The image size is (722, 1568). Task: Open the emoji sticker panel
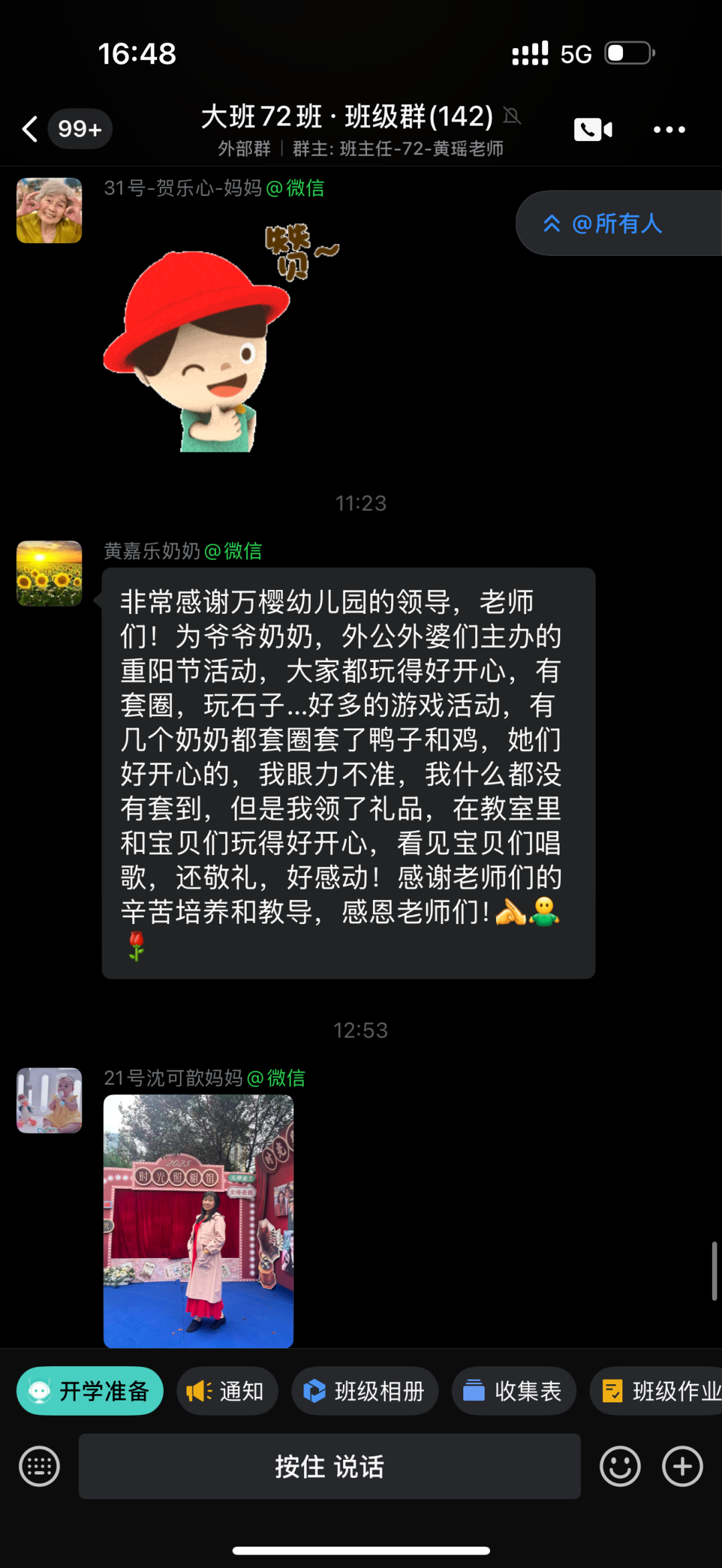click(x=620, y=1466)
